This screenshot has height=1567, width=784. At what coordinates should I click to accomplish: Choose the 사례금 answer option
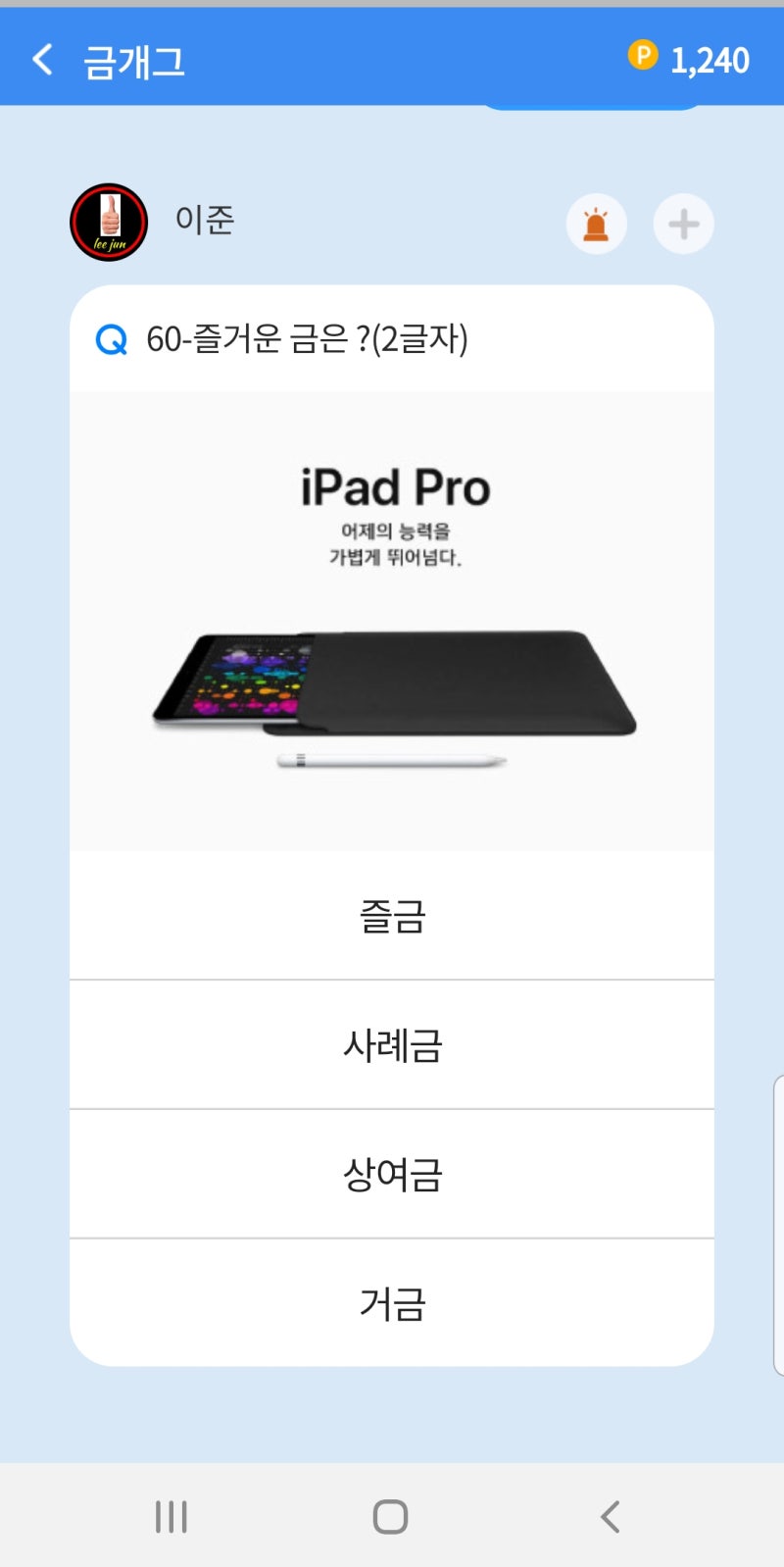point(391,1043)
